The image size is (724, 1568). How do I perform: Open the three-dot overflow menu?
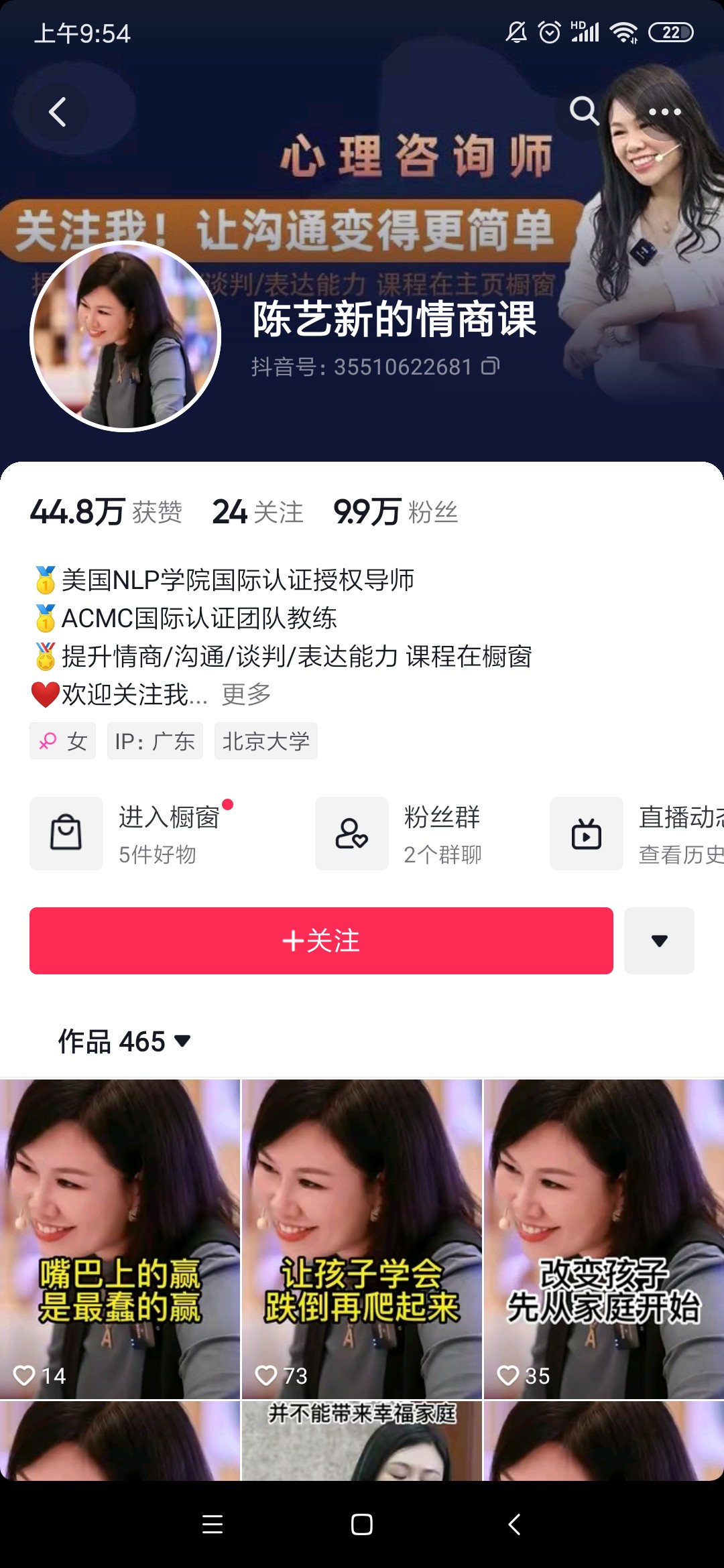click(664, 112)
